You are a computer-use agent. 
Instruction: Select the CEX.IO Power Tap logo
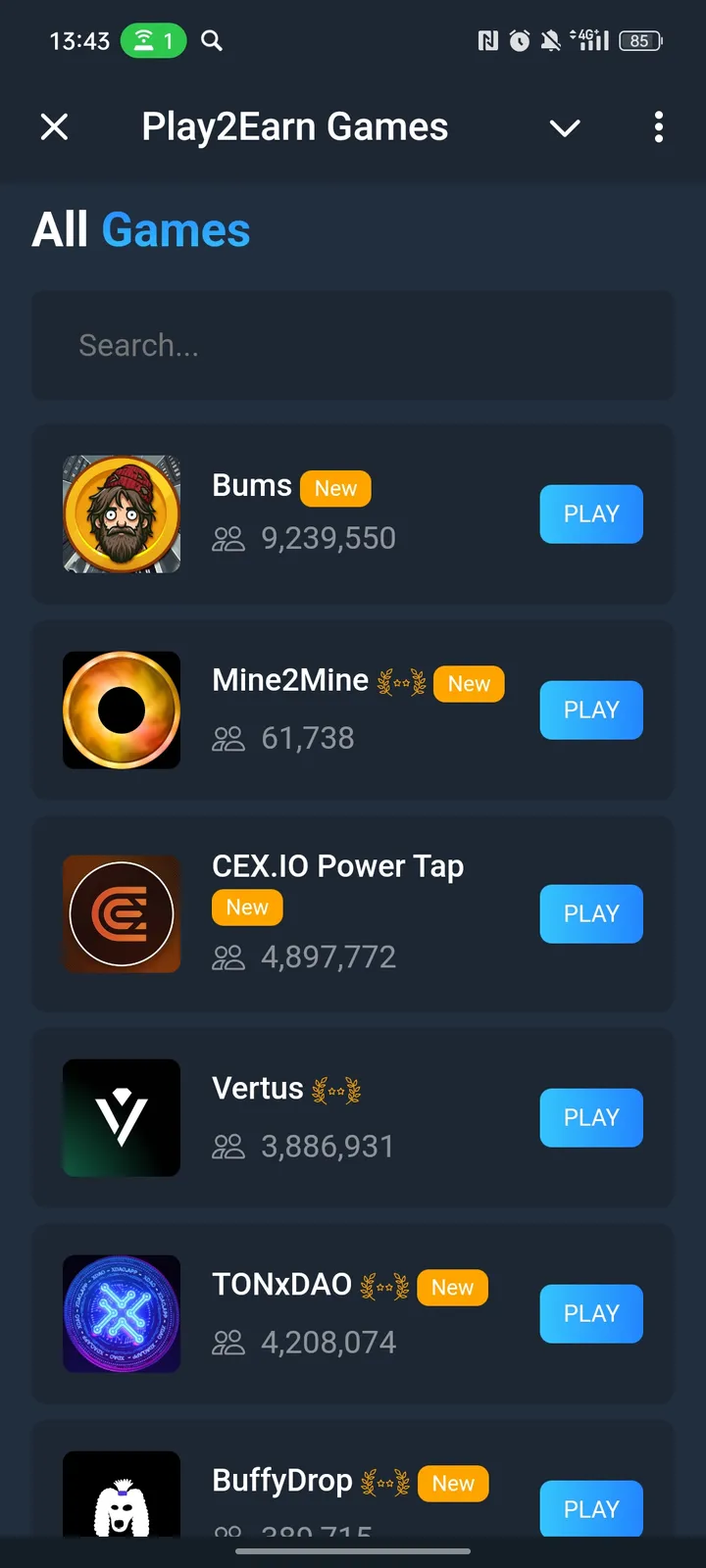(121, 913)
